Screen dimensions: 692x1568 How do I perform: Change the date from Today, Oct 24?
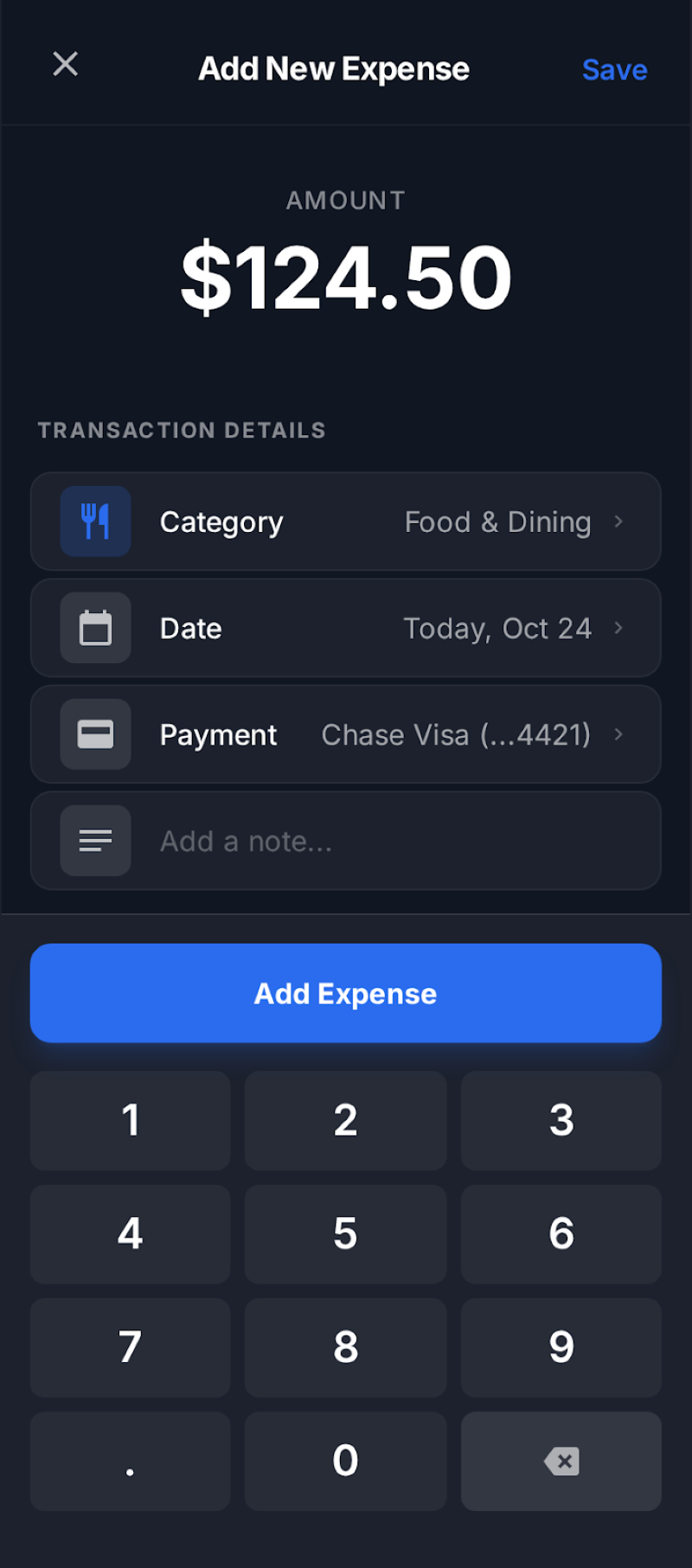346,628
